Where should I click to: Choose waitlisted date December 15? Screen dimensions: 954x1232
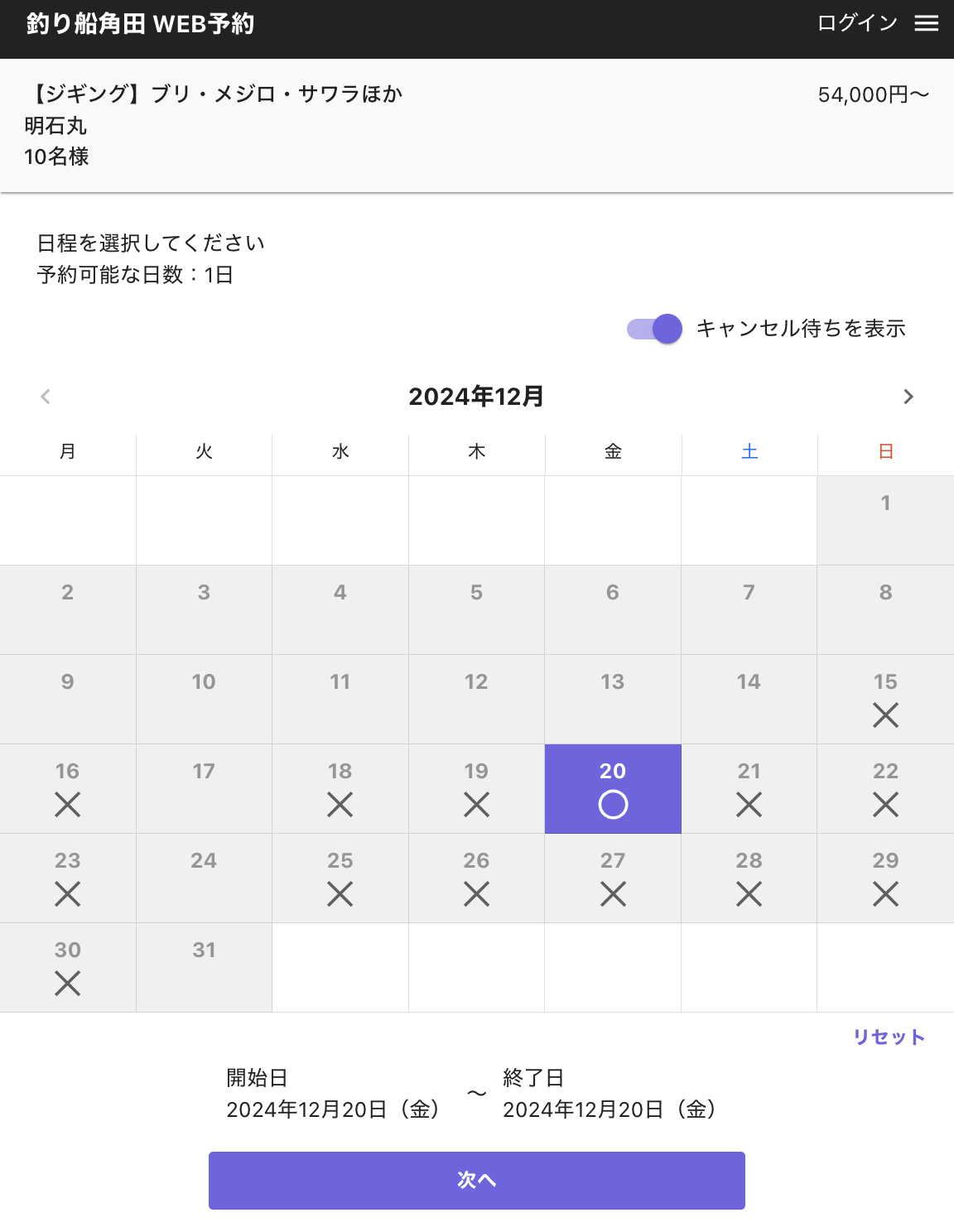pos(885,699)
